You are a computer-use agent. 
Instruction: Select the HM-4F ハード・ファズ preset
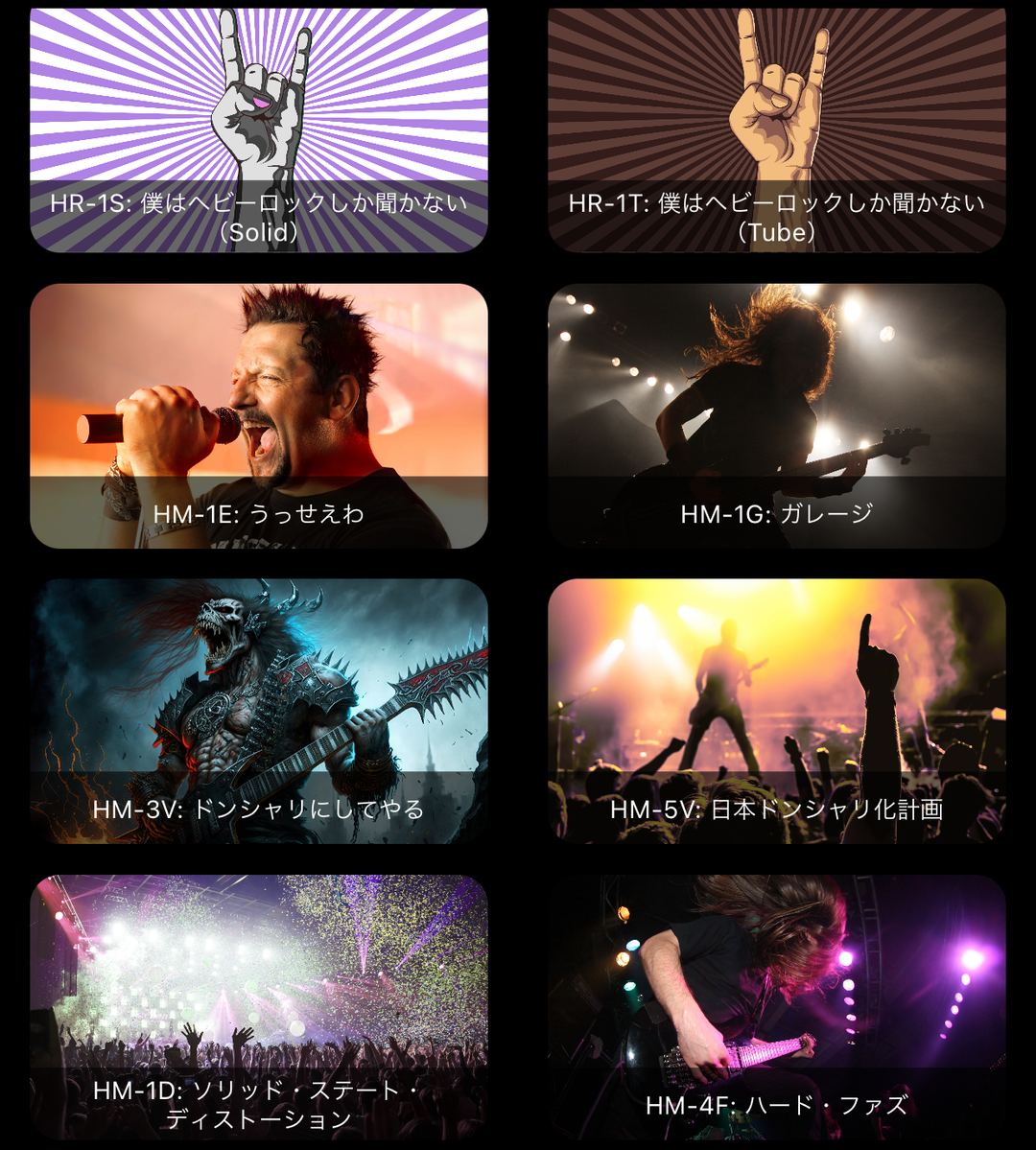tap(777, 1007)
